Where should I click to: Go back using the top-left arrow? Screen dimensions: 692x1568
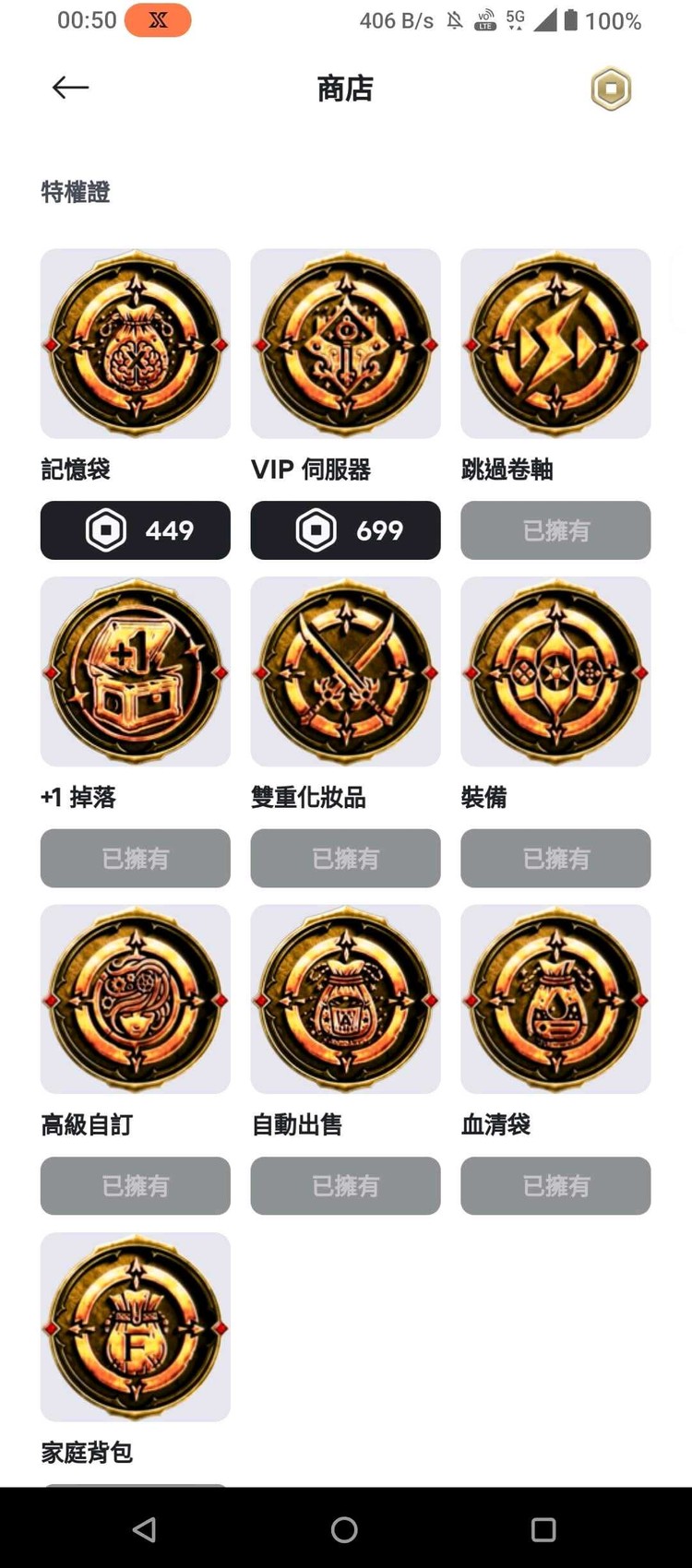(x=70, y=88)
